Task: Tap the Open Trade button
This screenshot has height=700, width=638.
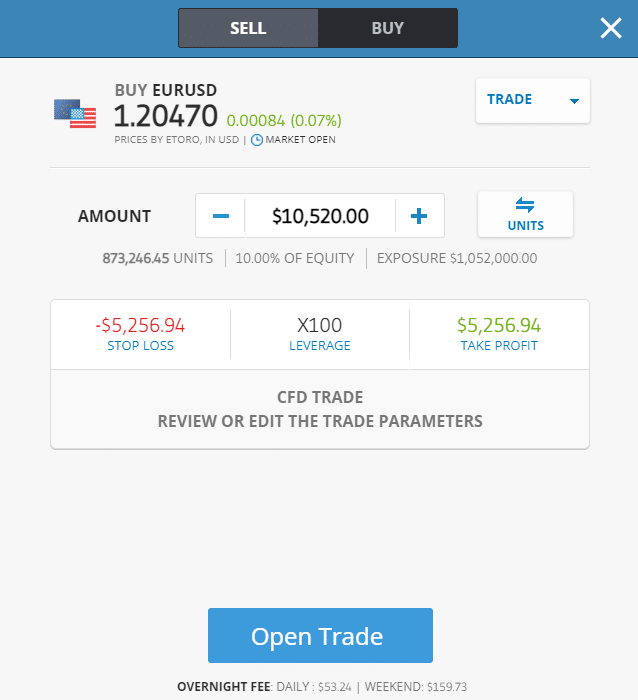Action: point(320,635)
